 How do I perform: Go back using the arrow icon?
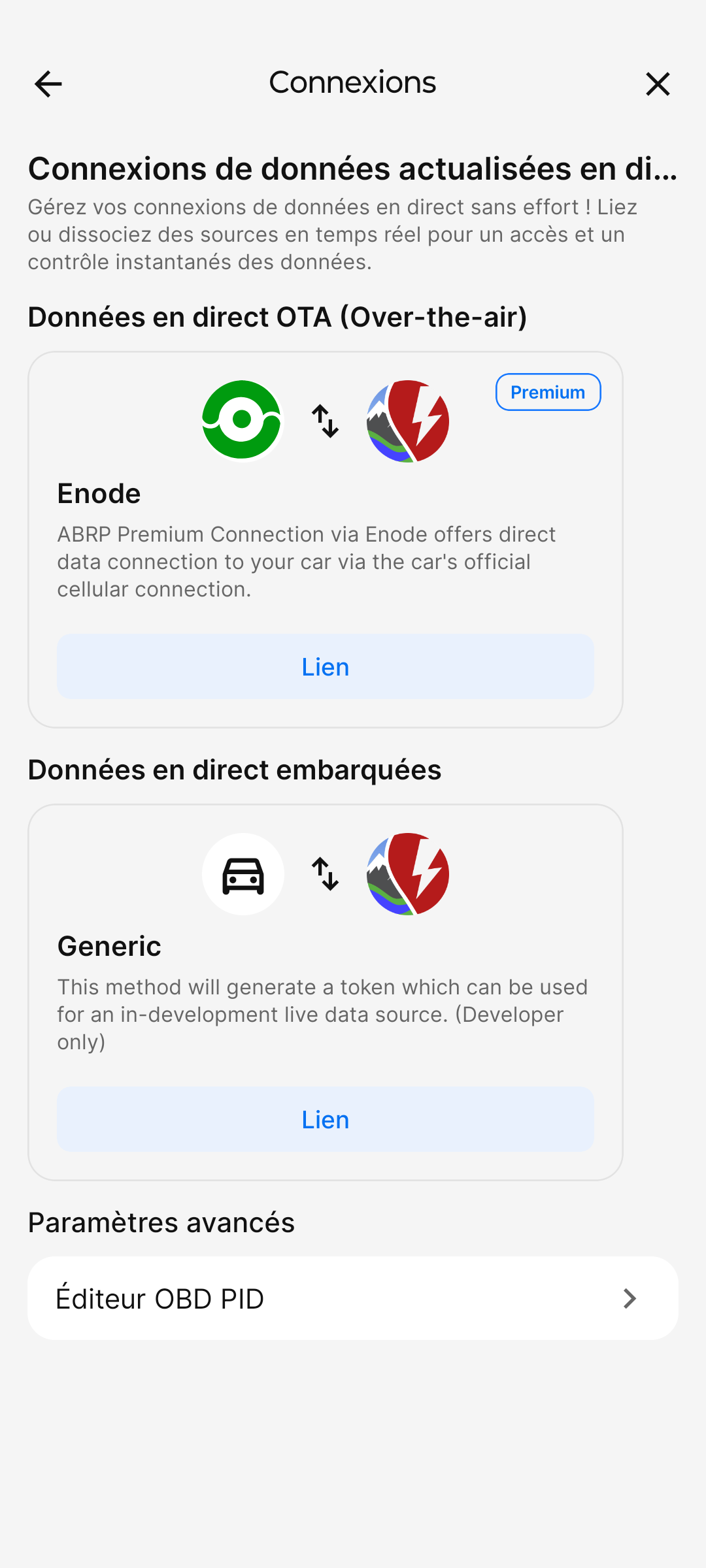coord(48,84)
